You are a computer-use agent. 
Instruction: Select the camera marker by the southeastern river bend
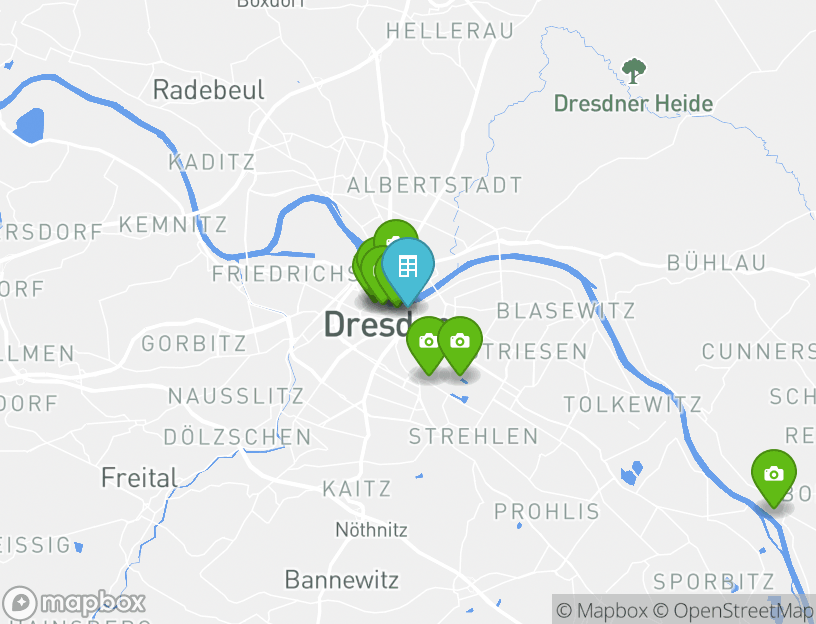tap(773, 475)
